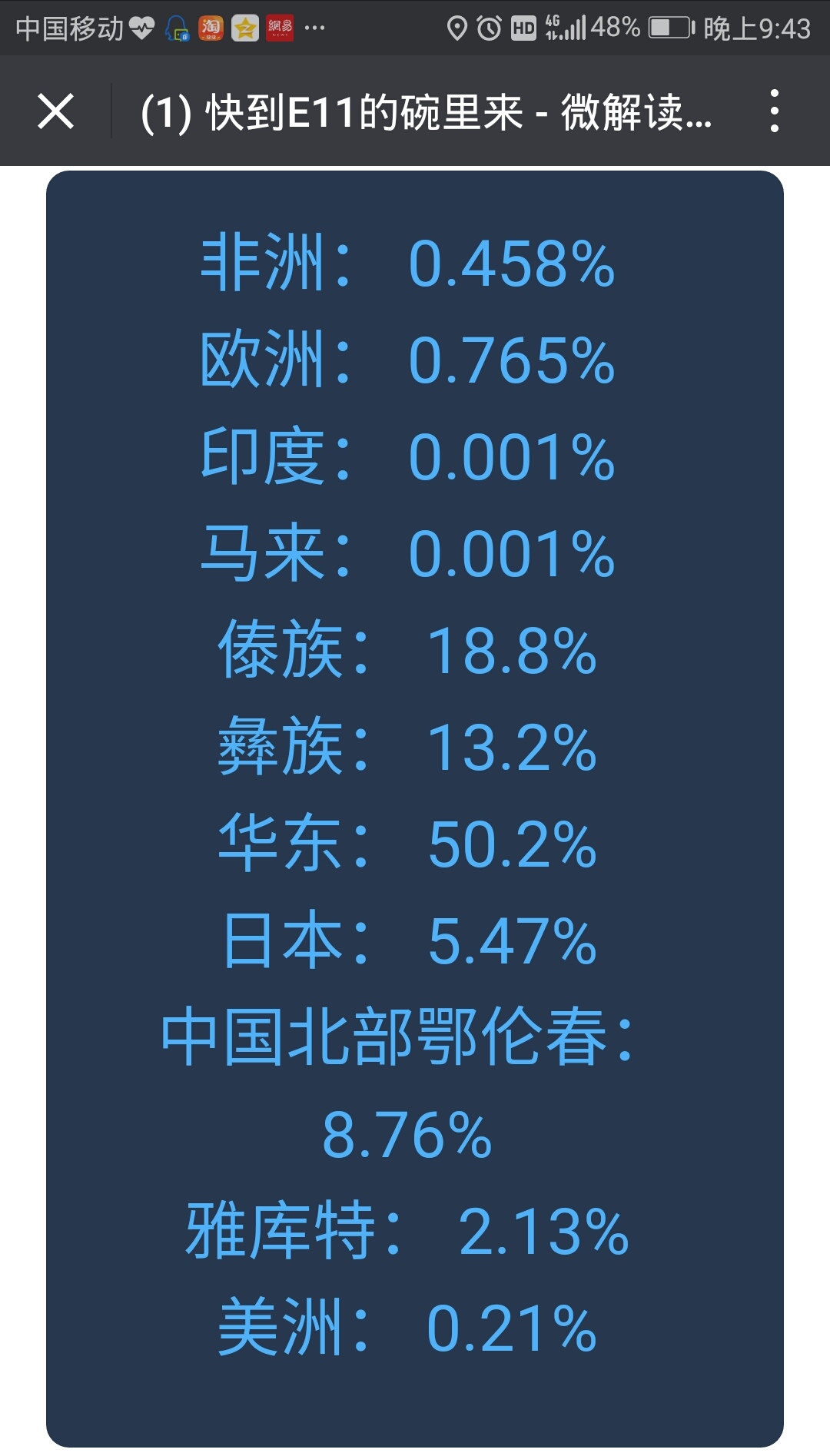
Task: Close the web page with the X
Action: [x=55, y=111]
